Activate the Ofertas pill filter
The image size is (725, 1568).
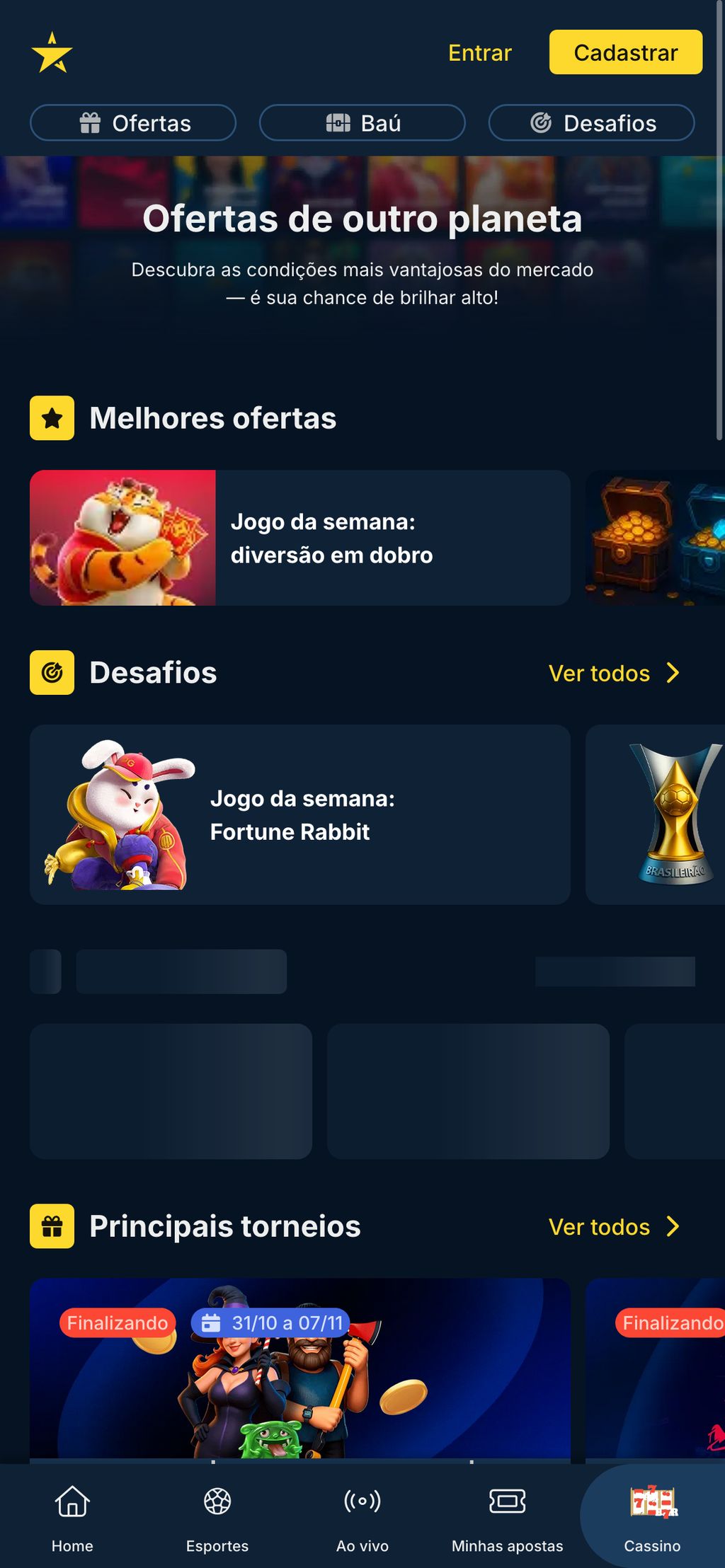point(132,122)
